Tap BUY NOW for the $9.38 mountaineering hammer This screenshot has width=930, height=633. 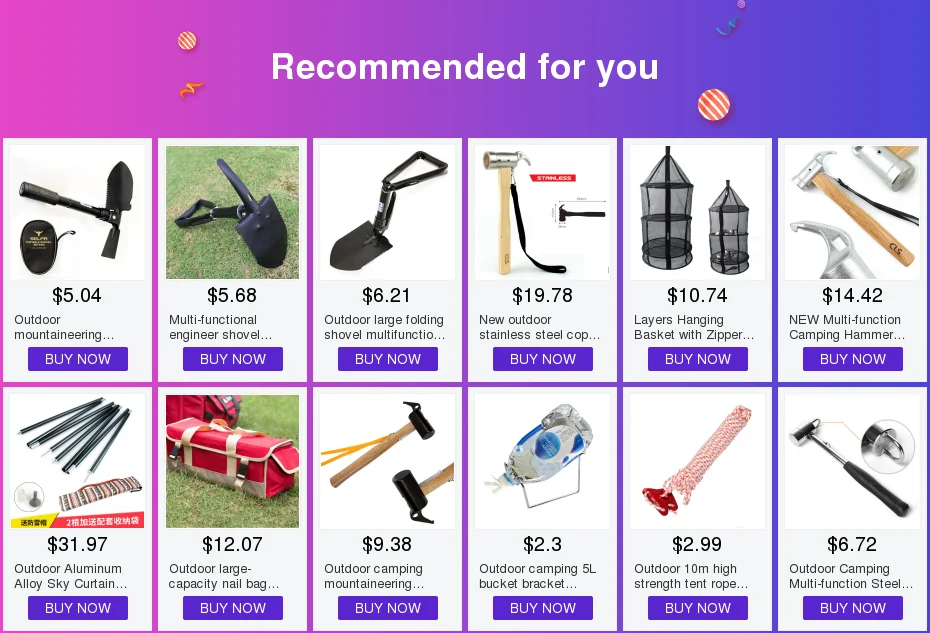coord(388,608)
